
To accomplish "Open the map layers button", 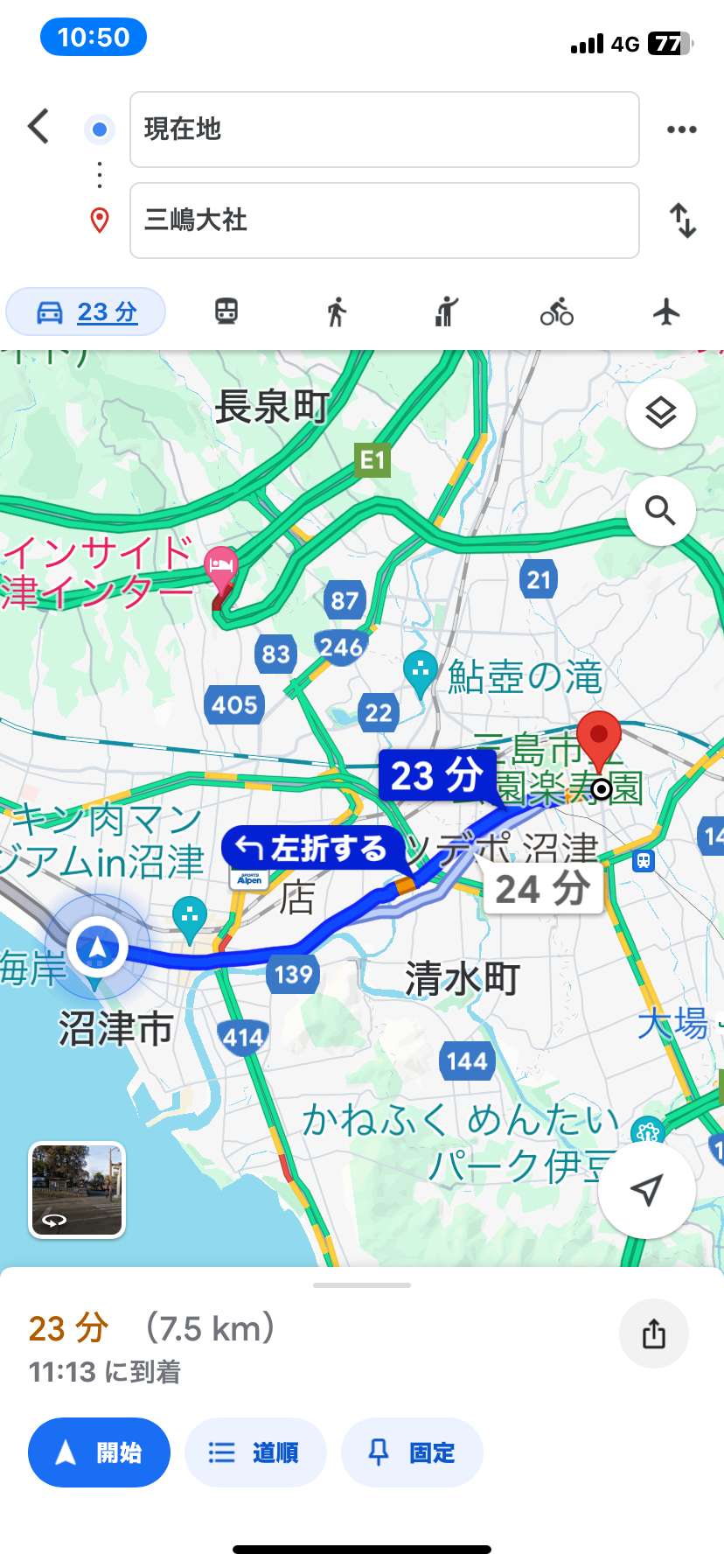I will coord(661,413).
